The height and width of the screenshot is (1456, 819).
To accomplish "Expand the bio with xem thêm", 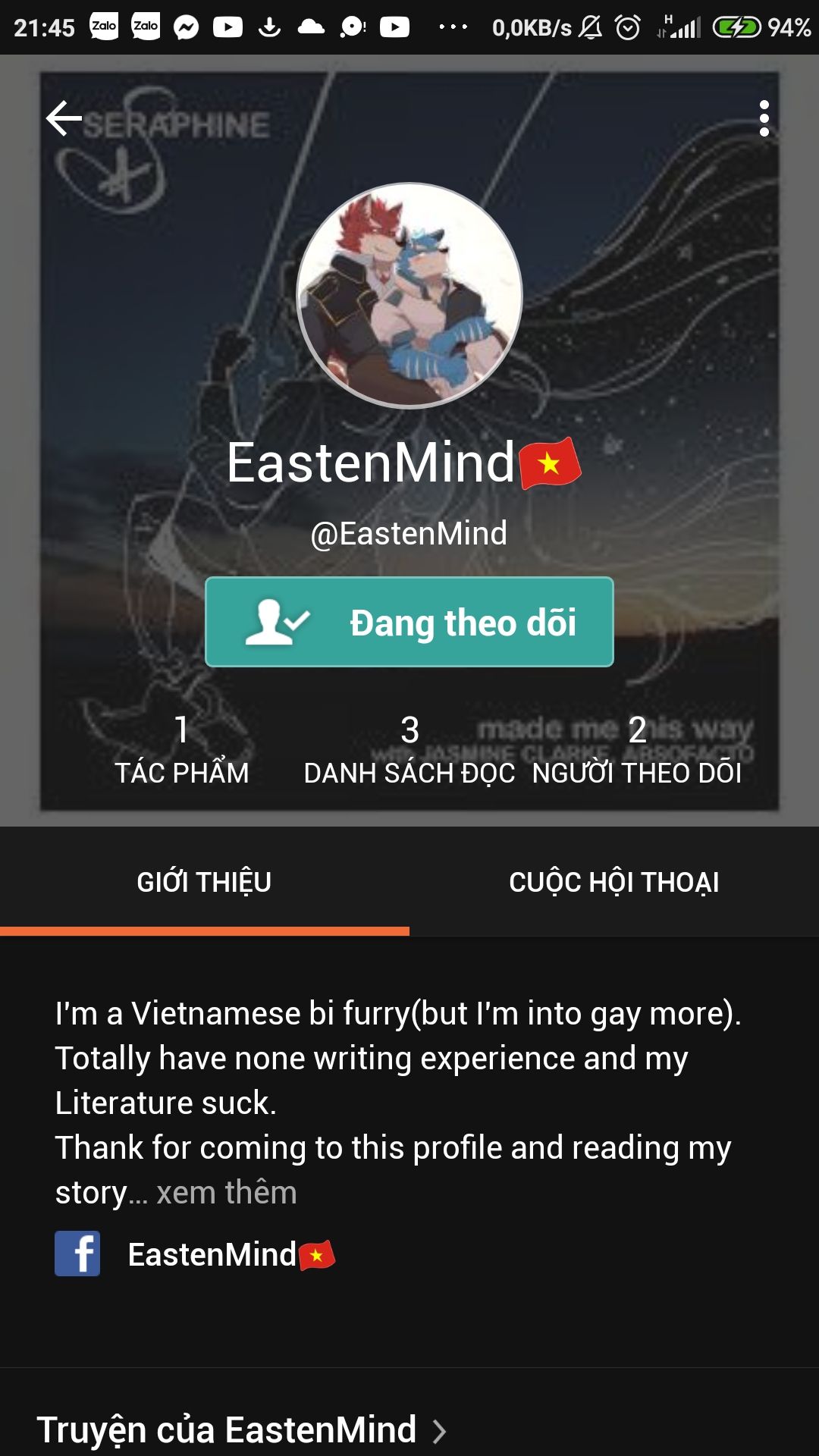I will (226, 1193).
